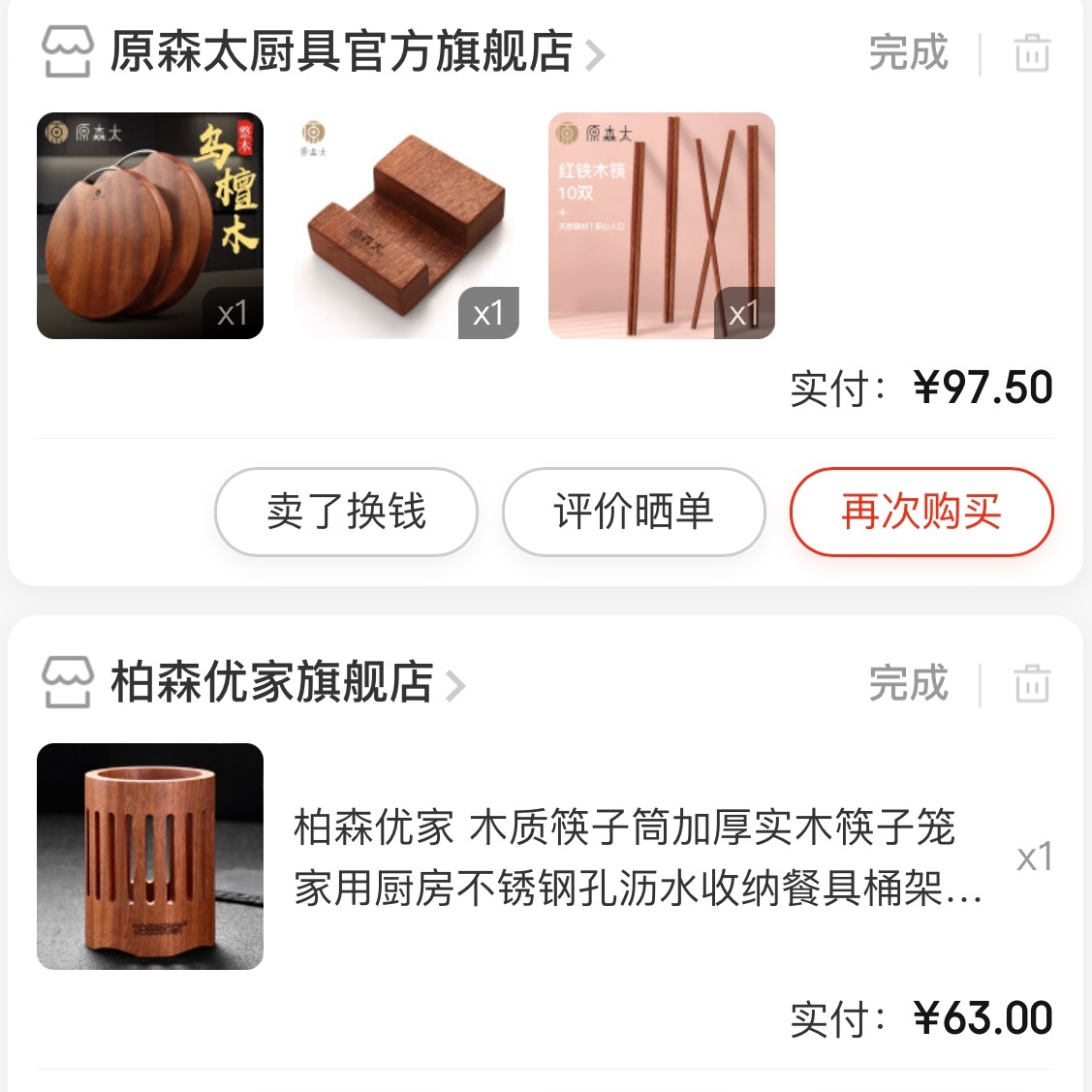
Task: Open the 红铁木筷 chopsticks product
Action: click(662, 226)
